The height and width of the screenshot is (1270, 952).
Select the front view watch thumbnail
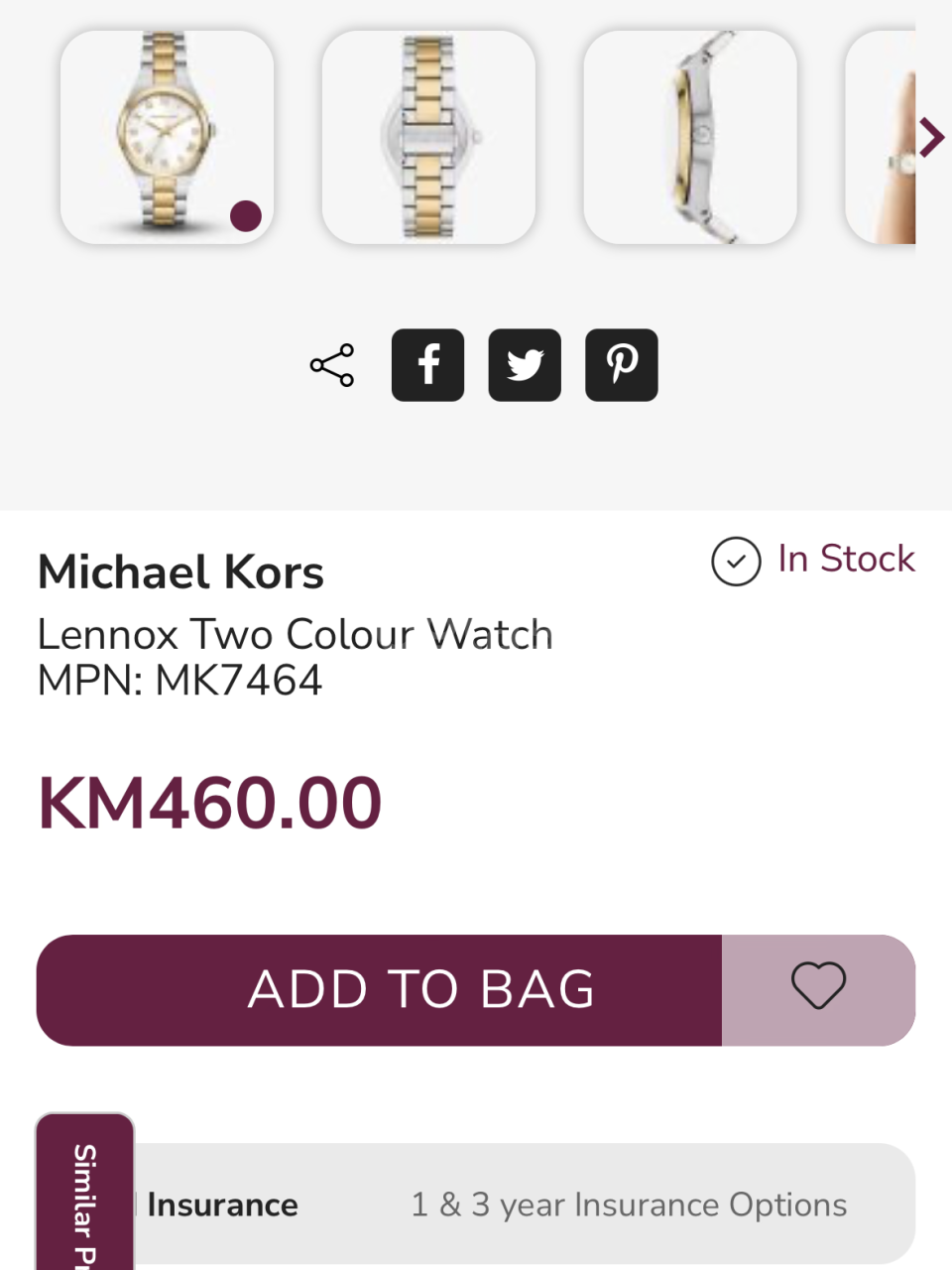(x=167, y=137)
